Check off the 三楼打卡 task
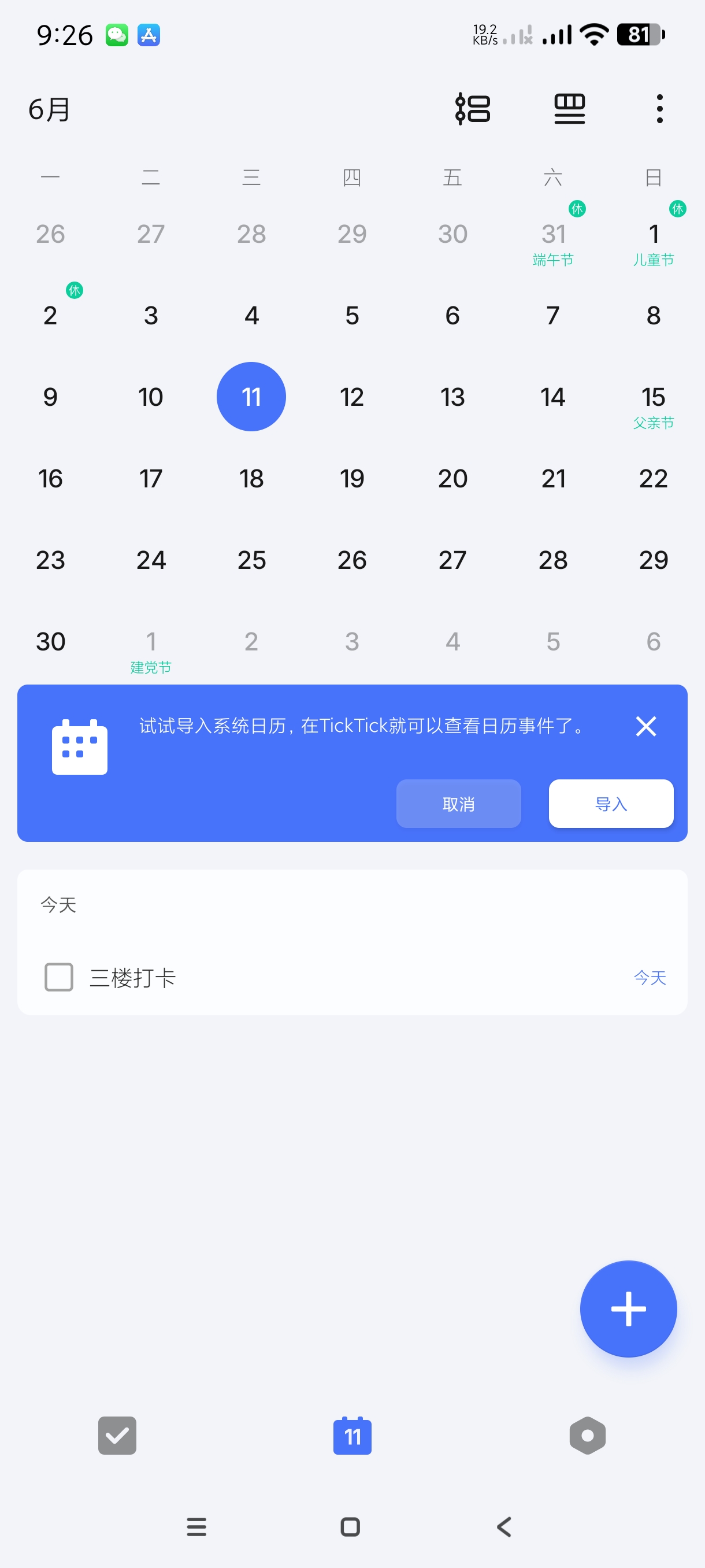 click(x=59, y=977)
